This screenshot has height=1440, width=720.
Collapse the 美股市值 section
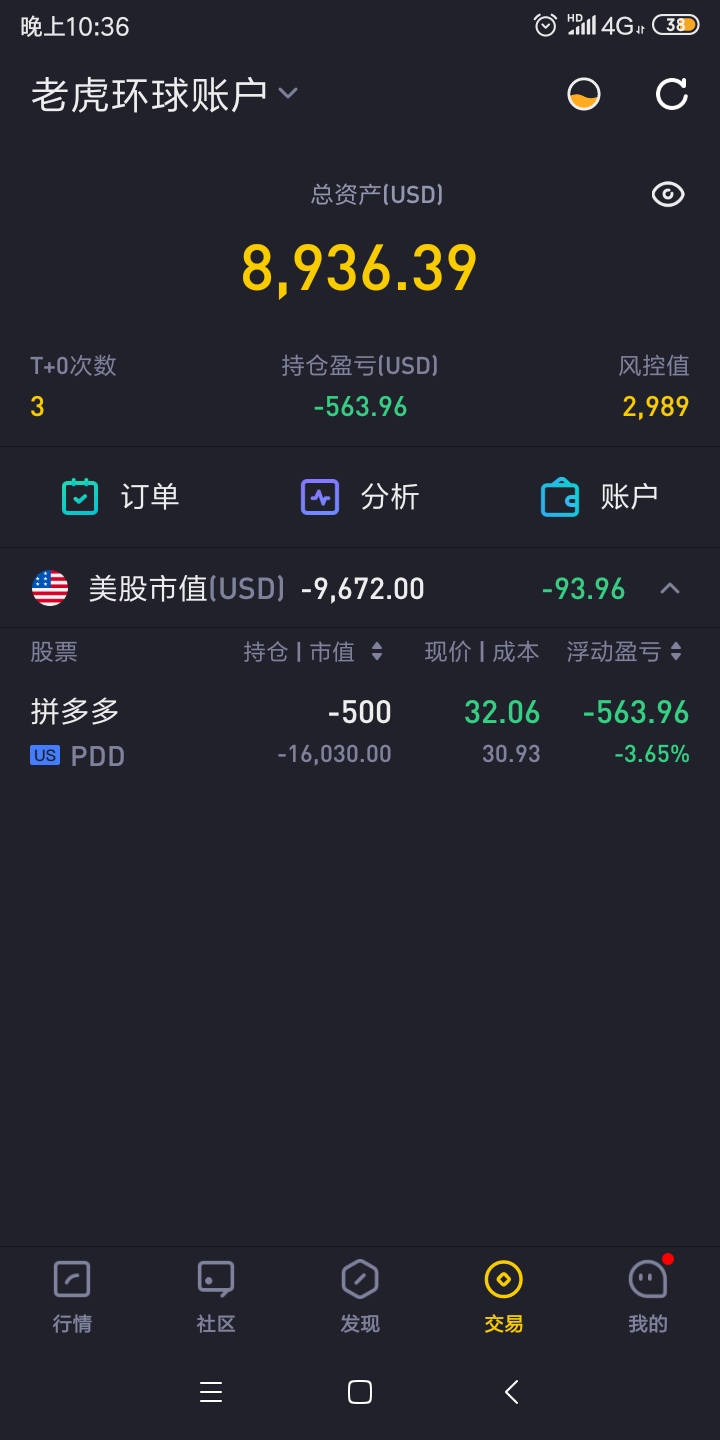pos(670,588)
